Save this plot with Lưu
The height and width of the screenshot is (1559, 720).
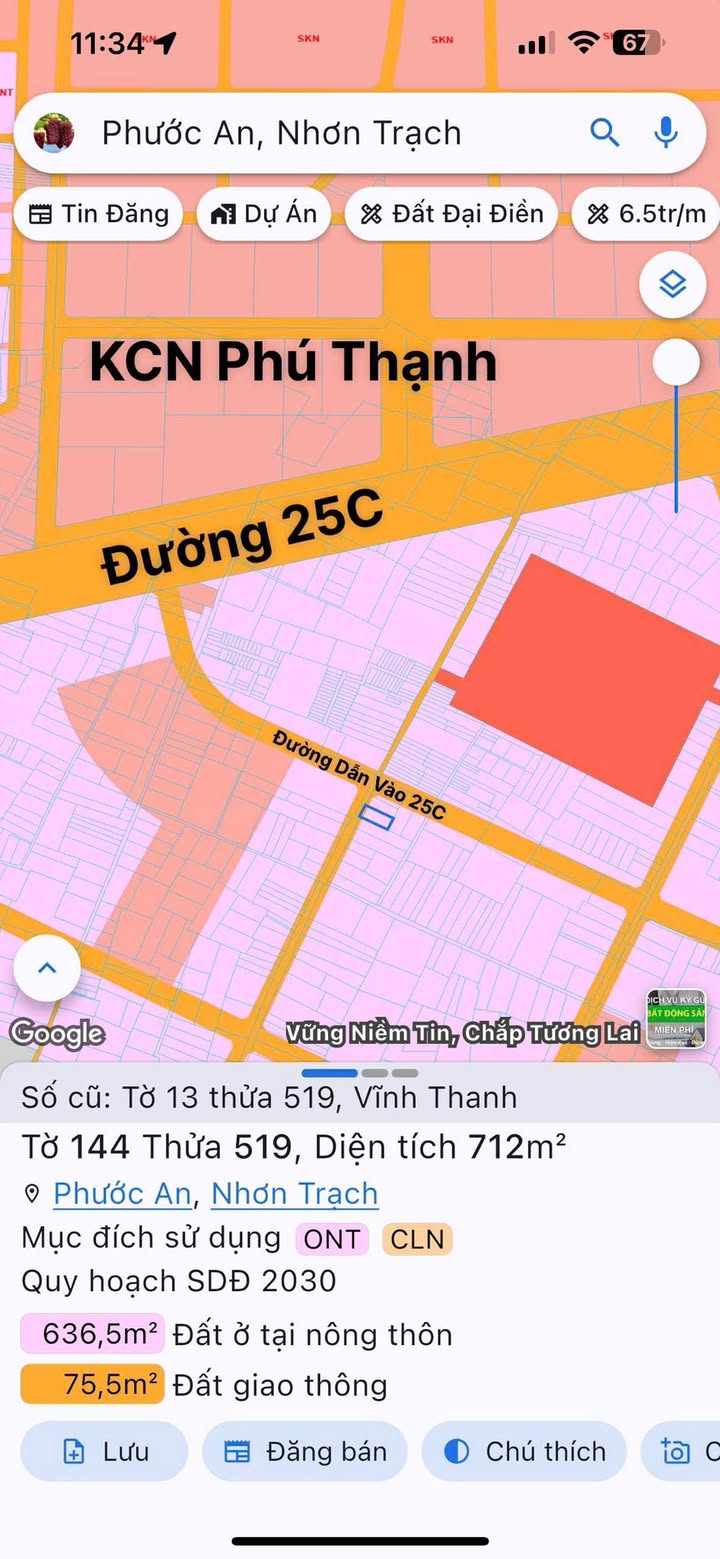pos(104,1451)
